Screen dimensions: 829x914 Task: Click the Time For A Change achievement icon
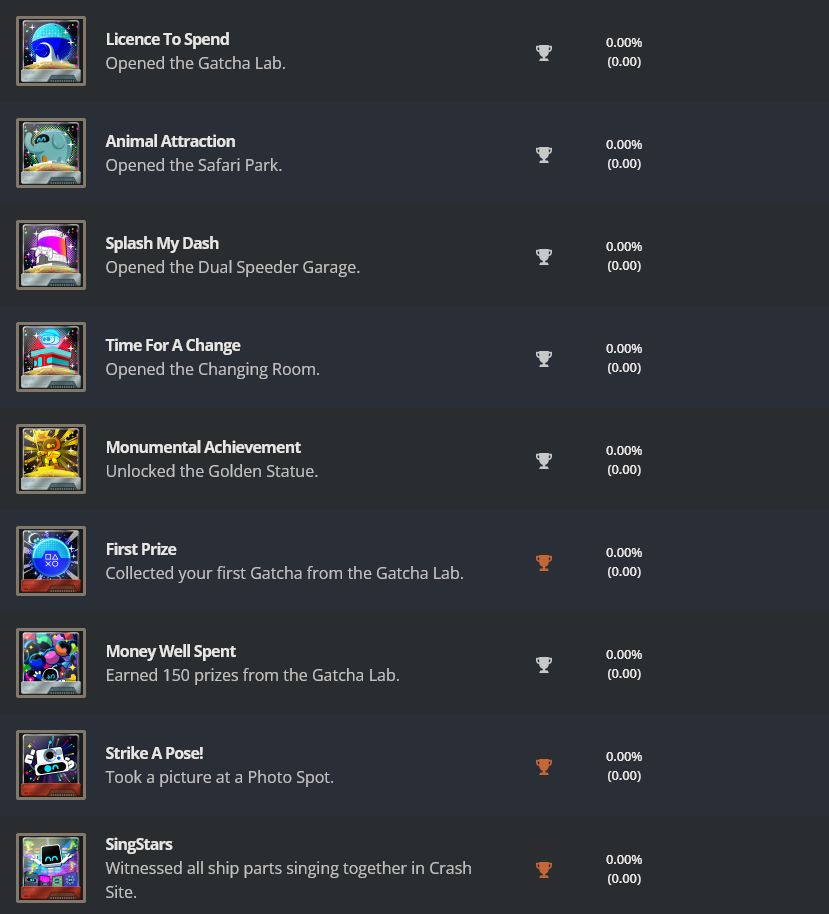51,357
